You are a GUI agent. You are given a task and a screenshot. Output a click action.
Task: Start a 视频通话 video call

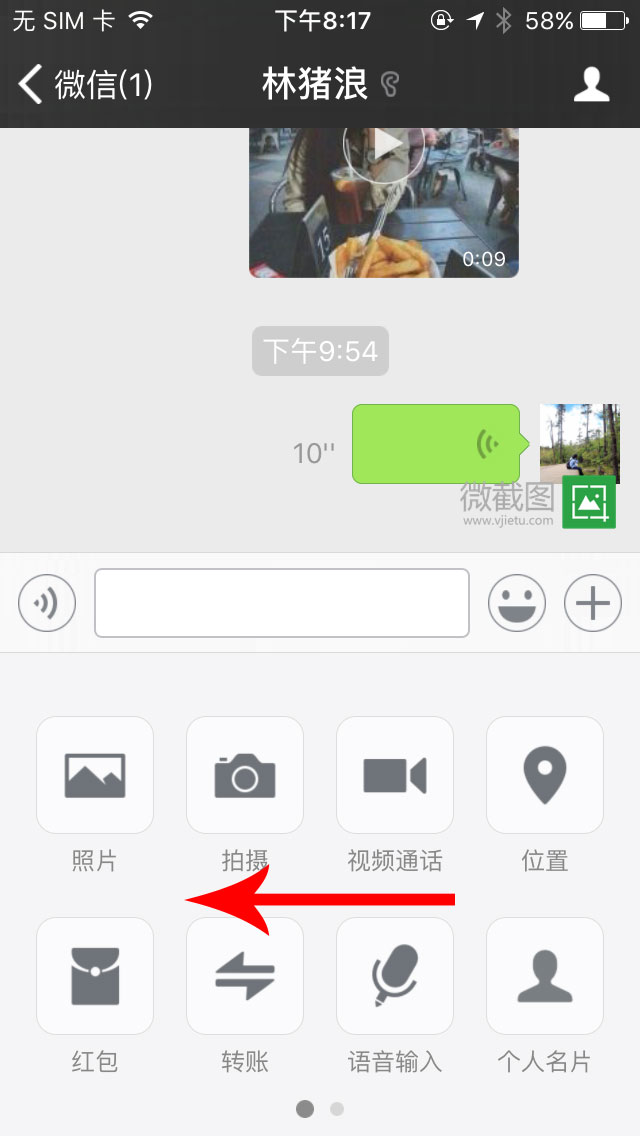[395, 775]
